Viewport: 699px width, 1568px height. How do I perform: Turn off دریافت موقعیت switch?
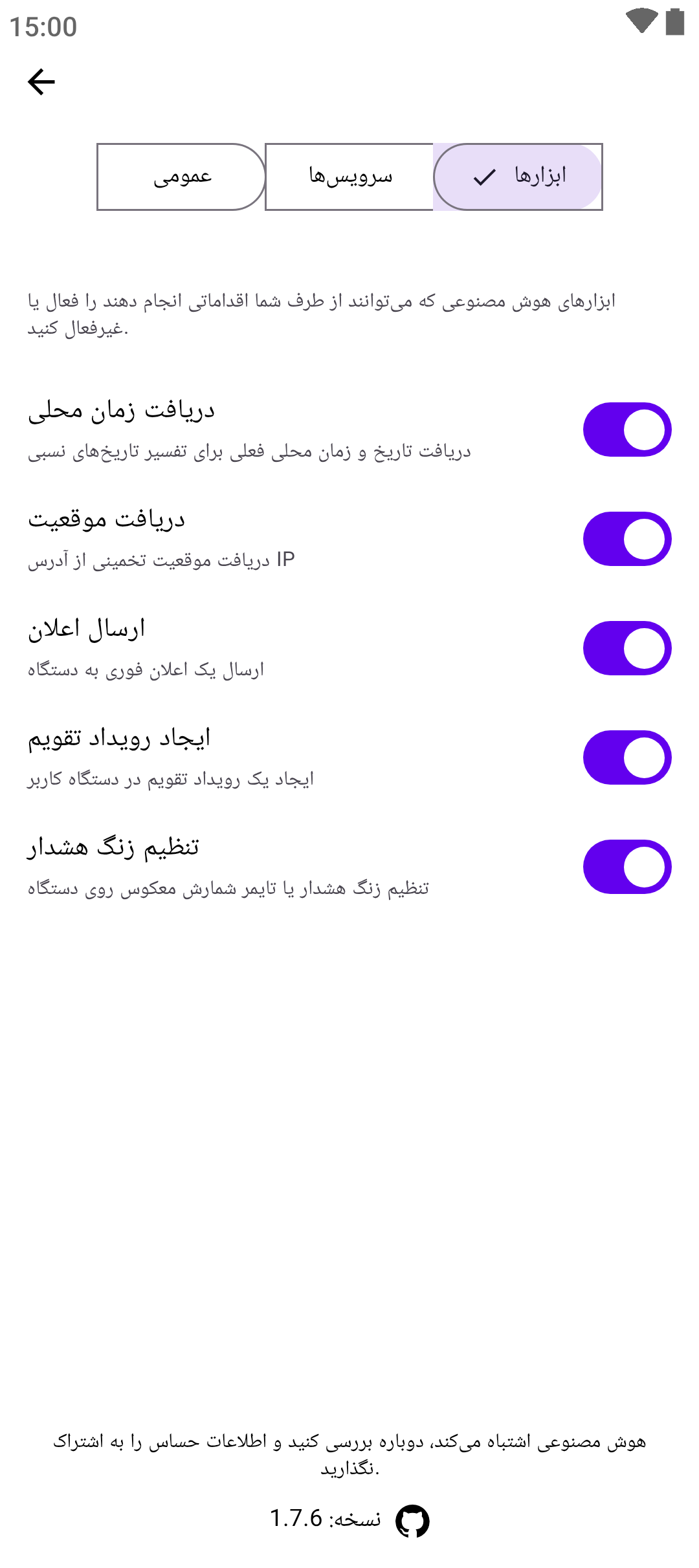[x=627, y=539]
